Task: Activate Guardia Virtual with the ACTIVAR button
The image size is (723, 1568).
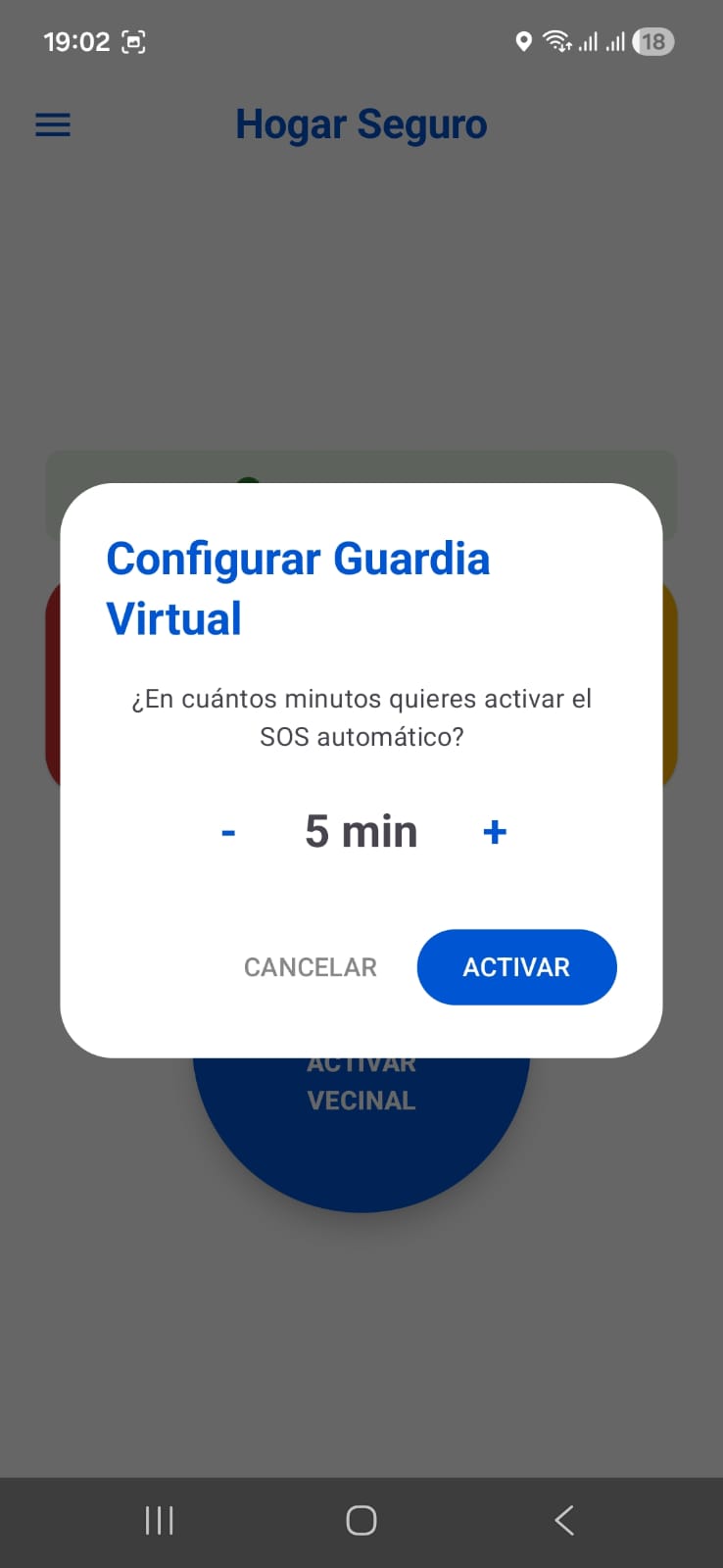Action: [x=516, y=967]
